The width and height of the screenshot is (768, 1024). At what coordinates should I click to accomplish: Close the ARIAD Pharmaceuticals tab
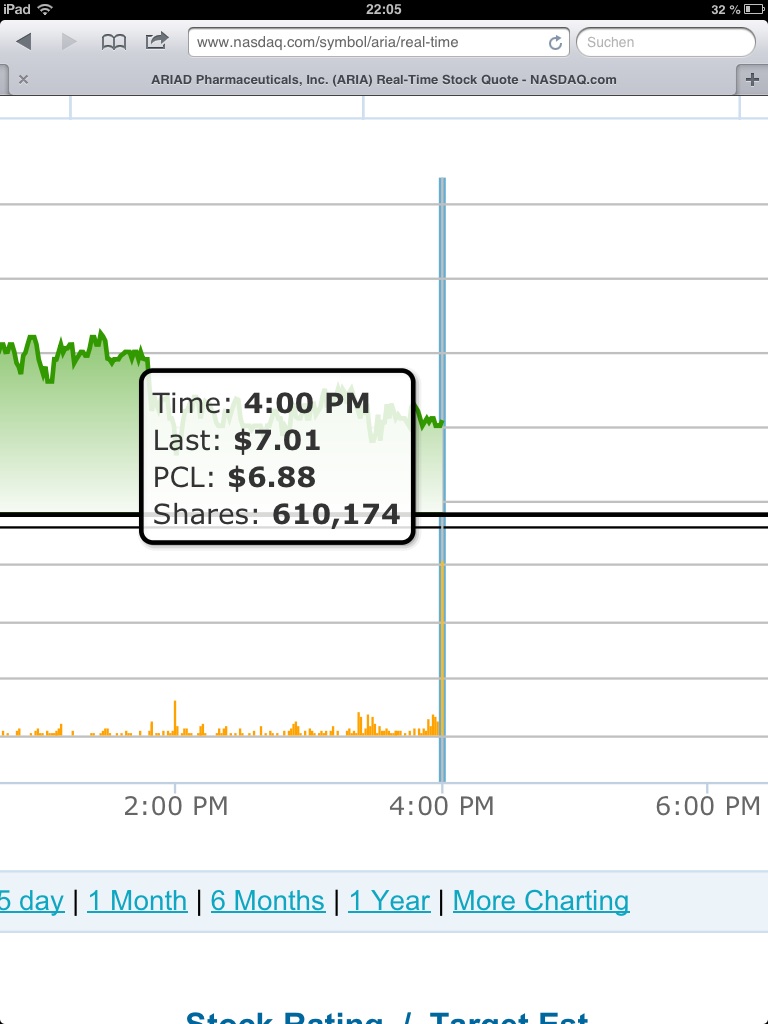(x=23, y=79)
